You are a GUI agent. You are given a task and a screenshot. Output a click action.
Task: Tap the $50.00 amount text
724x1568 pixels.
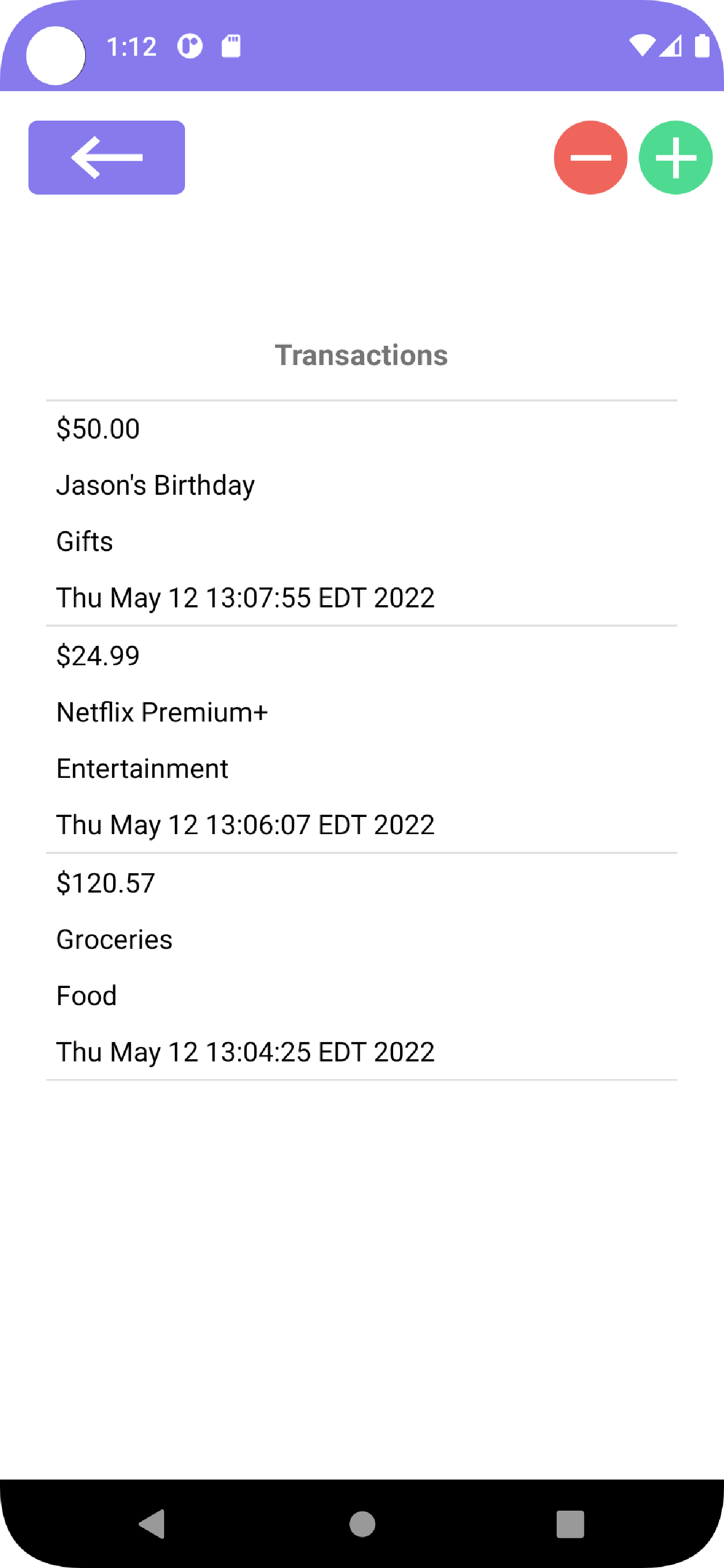click(98, 428)
